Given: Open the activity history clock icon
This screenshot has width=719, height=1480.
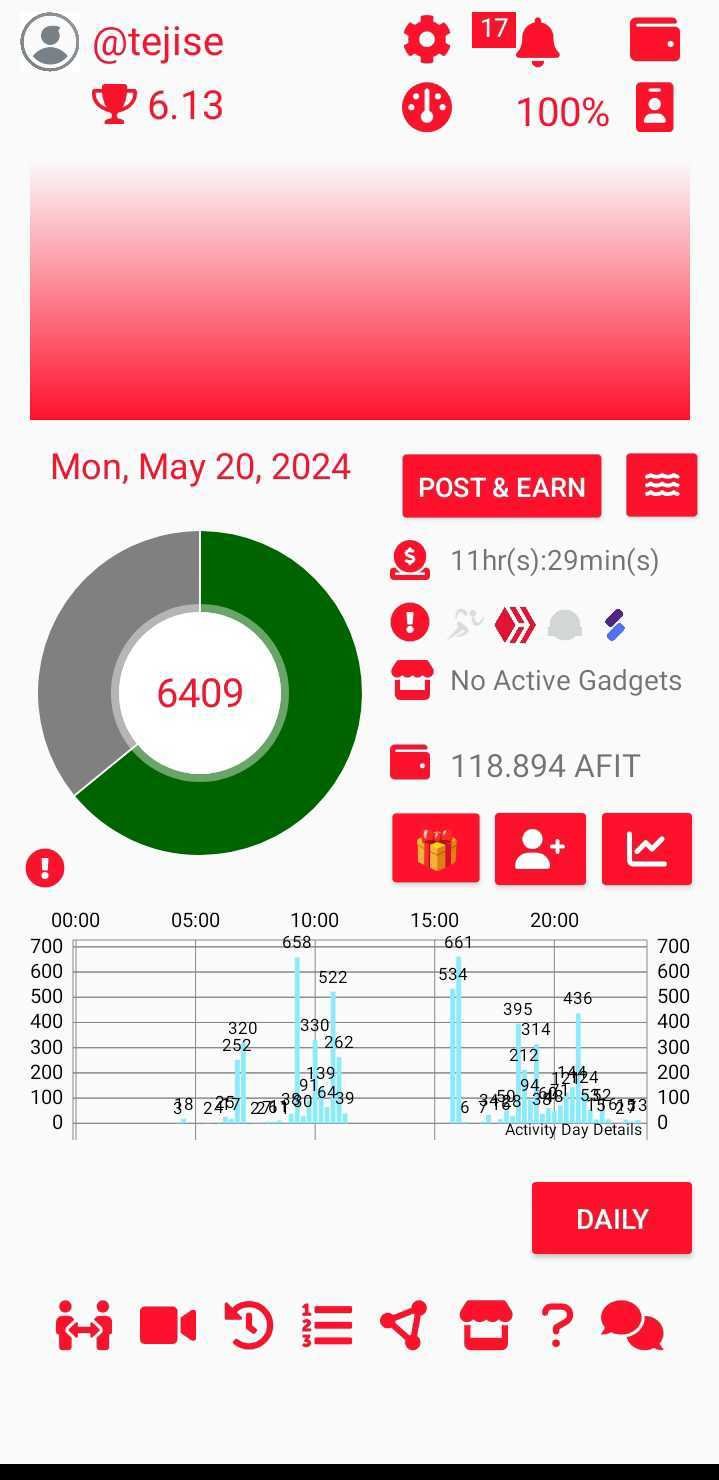Looking at the screenshot, I should 248,1326.
